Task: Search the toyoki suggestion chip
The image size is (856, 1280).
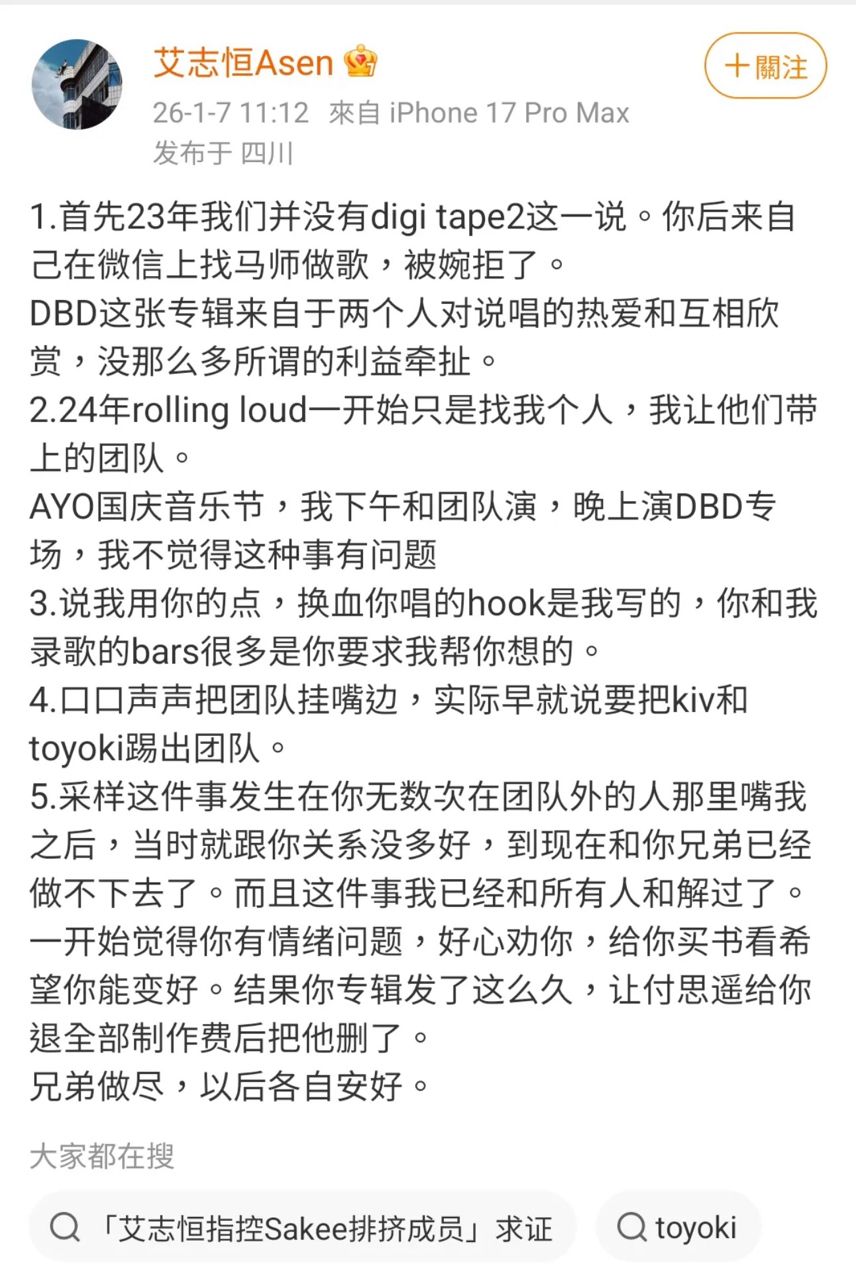Action: click(679, 1228)
